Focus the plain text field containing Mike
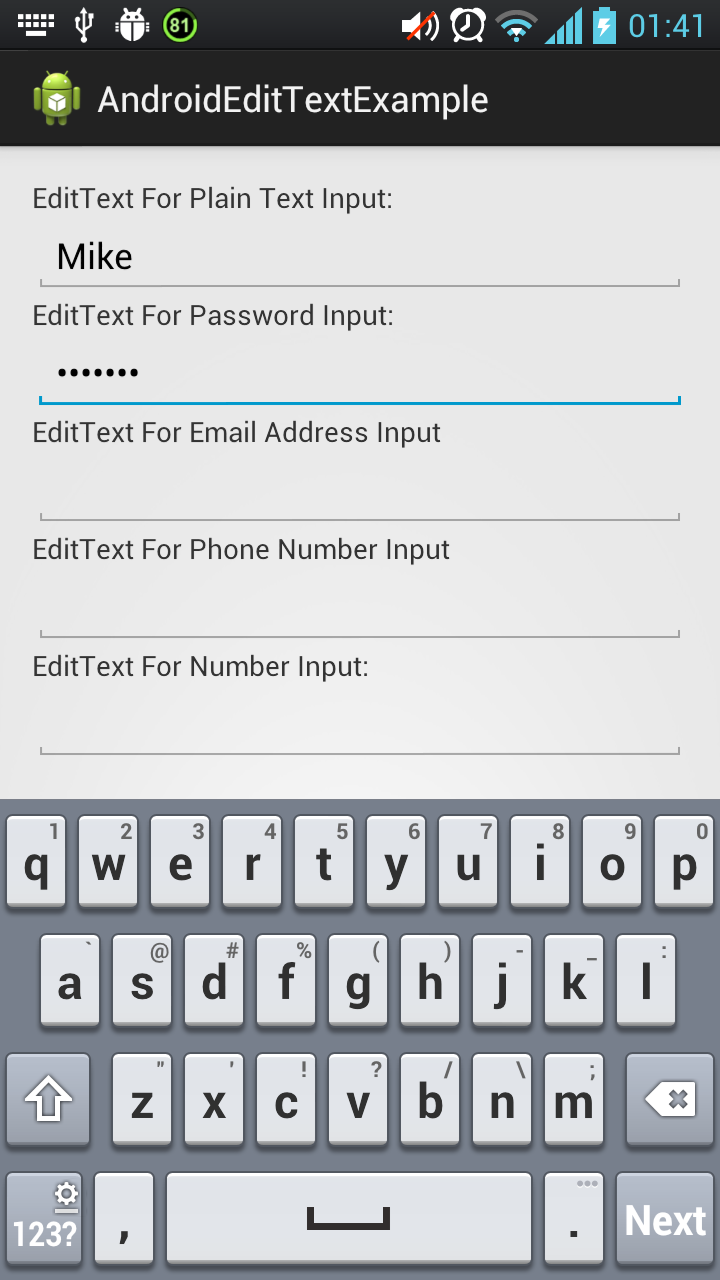The width and height of the screenshot is (720, 1280). (x=360, y=258)
